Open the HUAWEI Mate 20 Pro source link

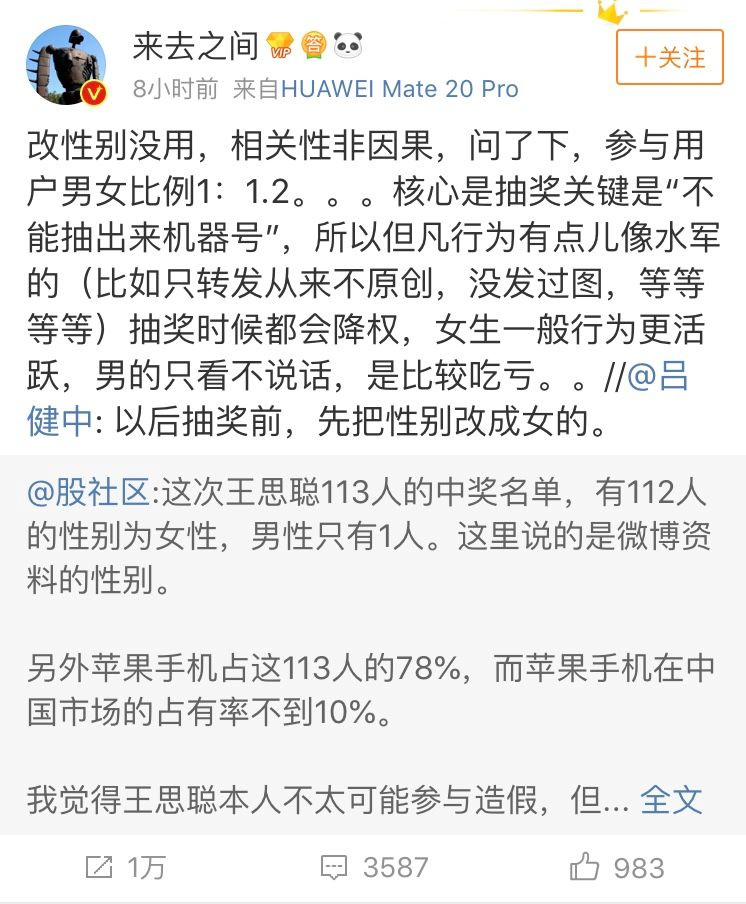point(400,89)
